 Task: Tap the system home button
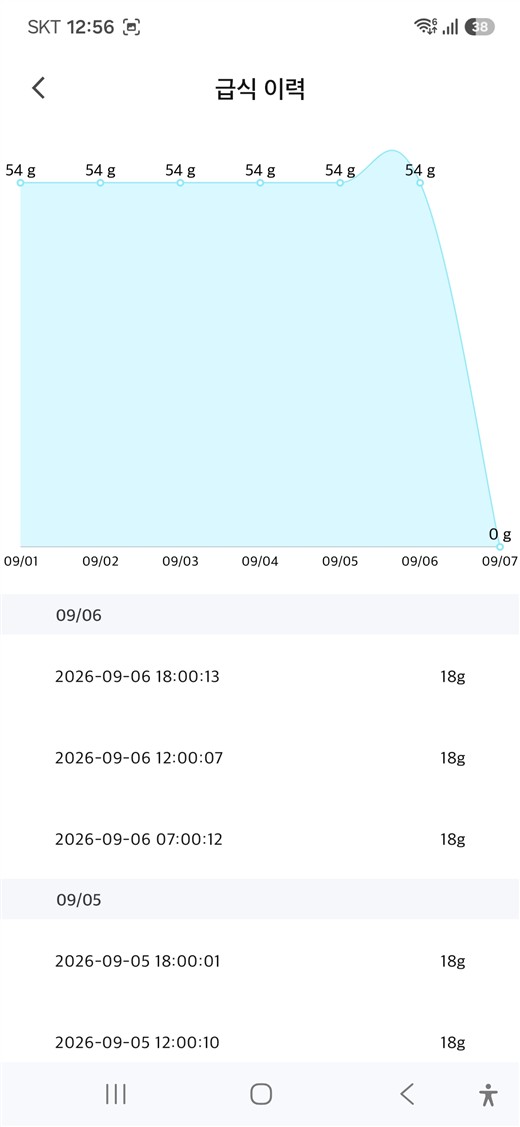tap(260, 1094)
